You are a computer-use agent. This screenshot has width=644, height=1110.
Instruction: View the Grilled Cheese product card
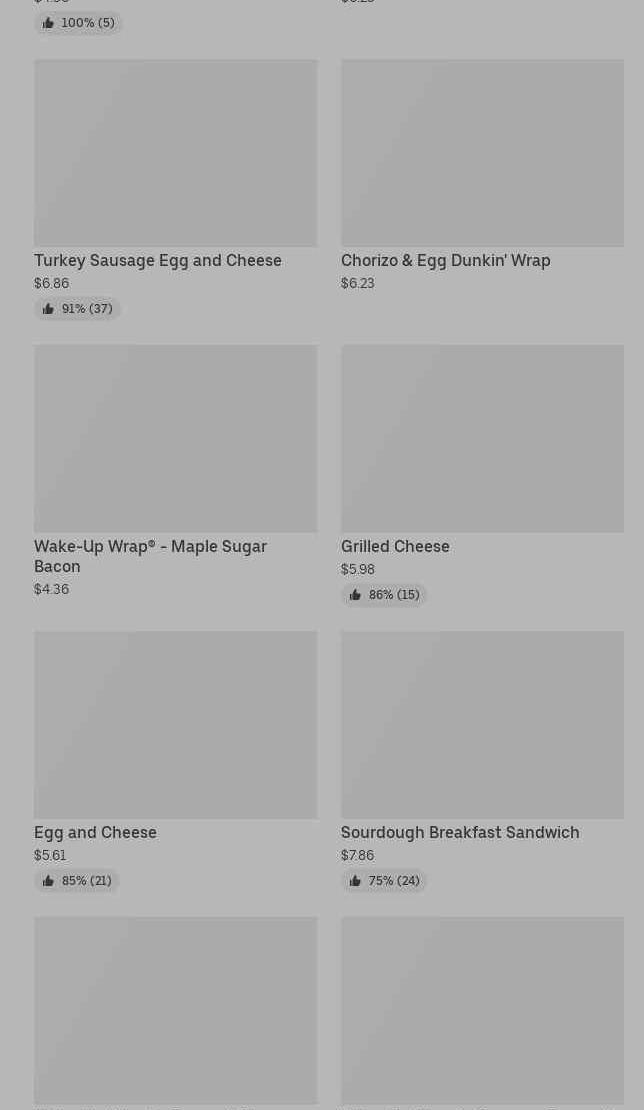483,475
